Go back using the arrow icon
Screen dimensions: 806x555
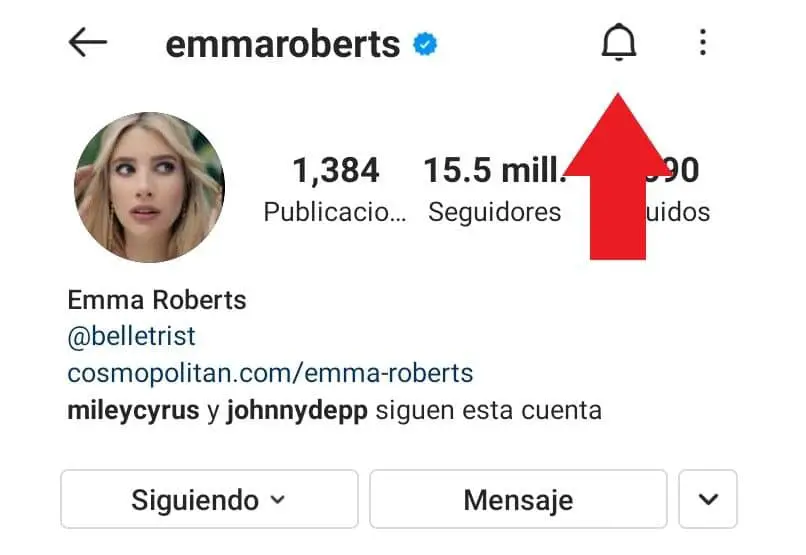point(88,42)
